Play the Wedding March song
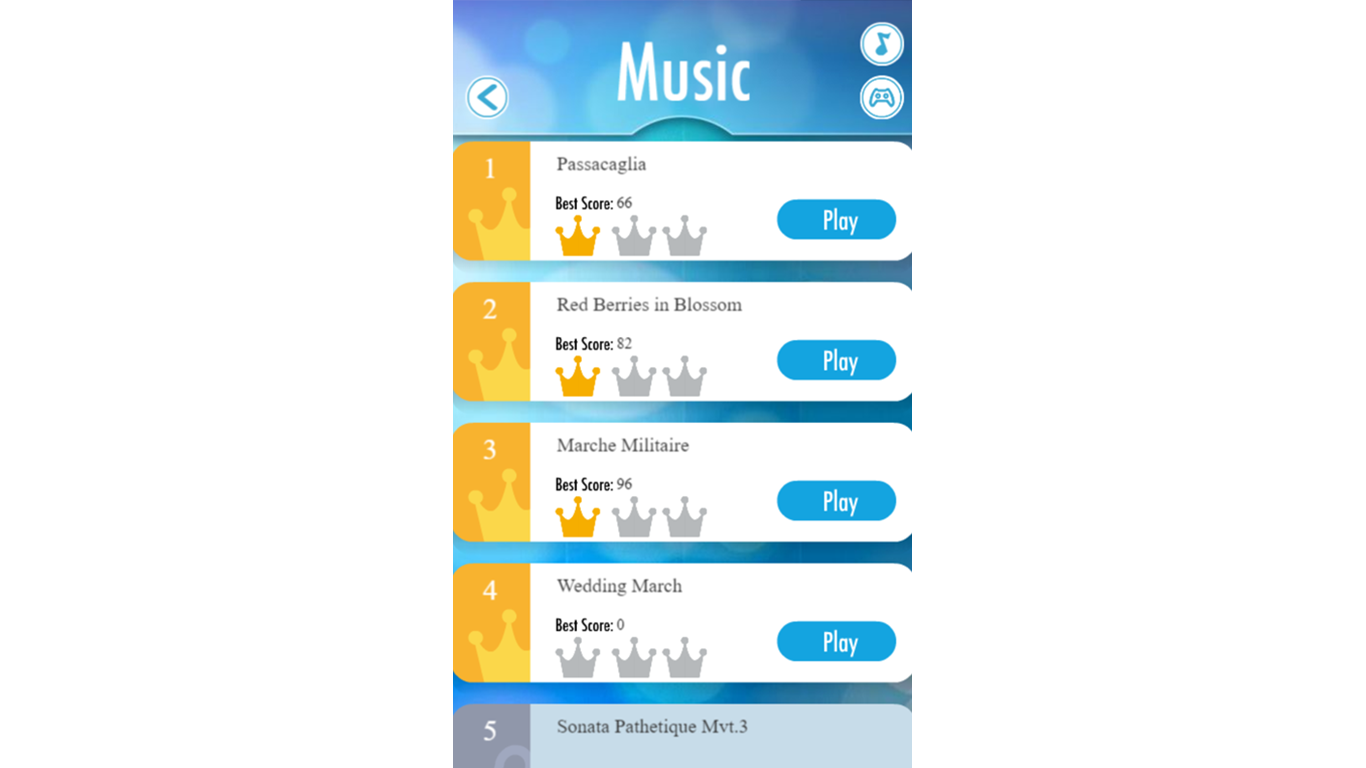The height and width of the screenshot is (768, 1366). pos(836,642)
